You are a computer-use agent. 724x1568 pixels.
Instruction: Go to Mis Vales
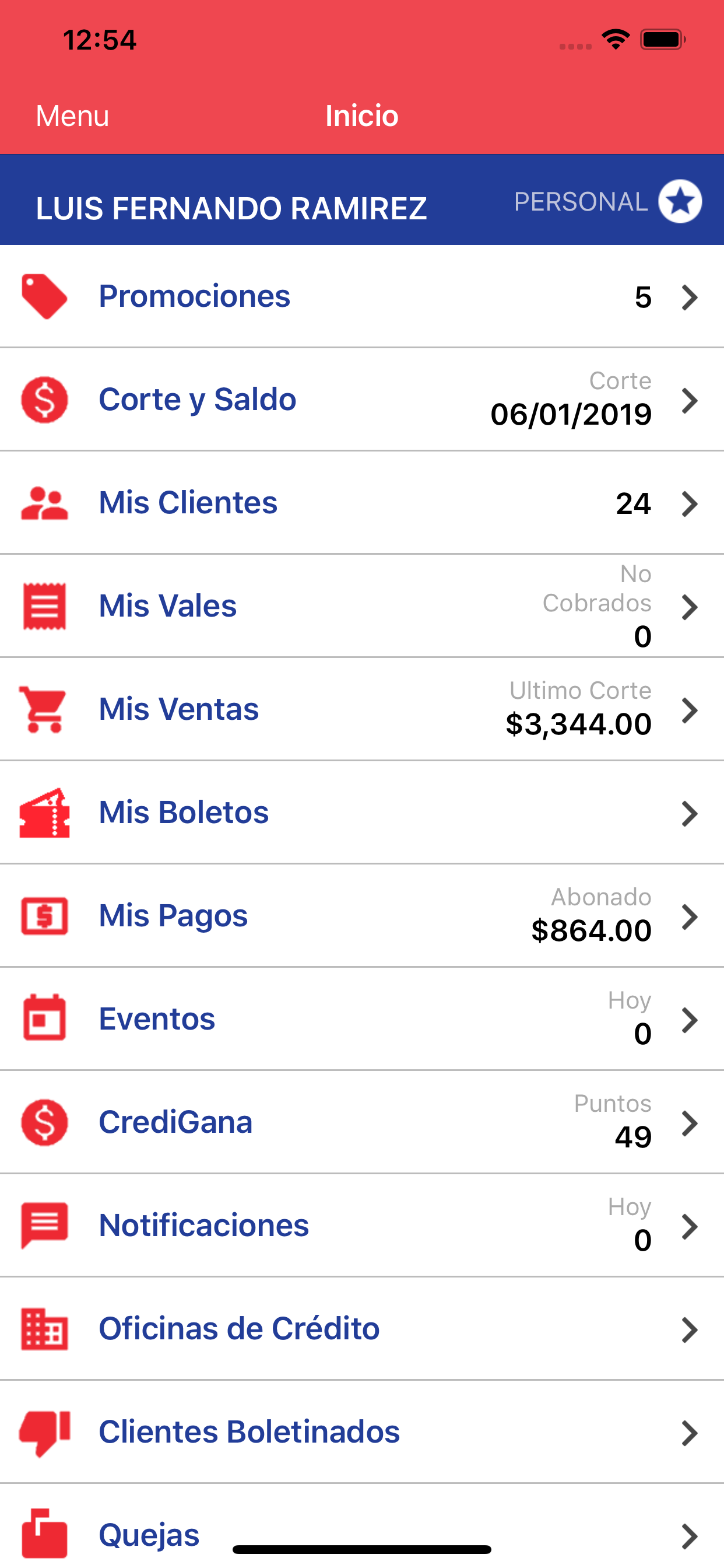(x=362, y=606)
